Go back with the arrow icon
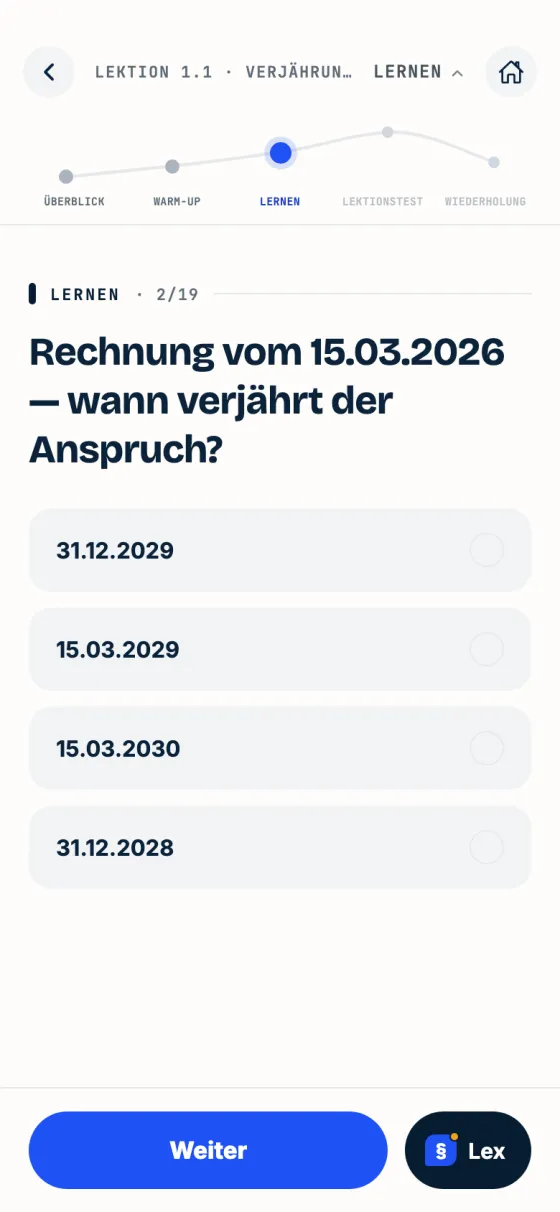The image size is (560, 1212). tap(49, 72)
